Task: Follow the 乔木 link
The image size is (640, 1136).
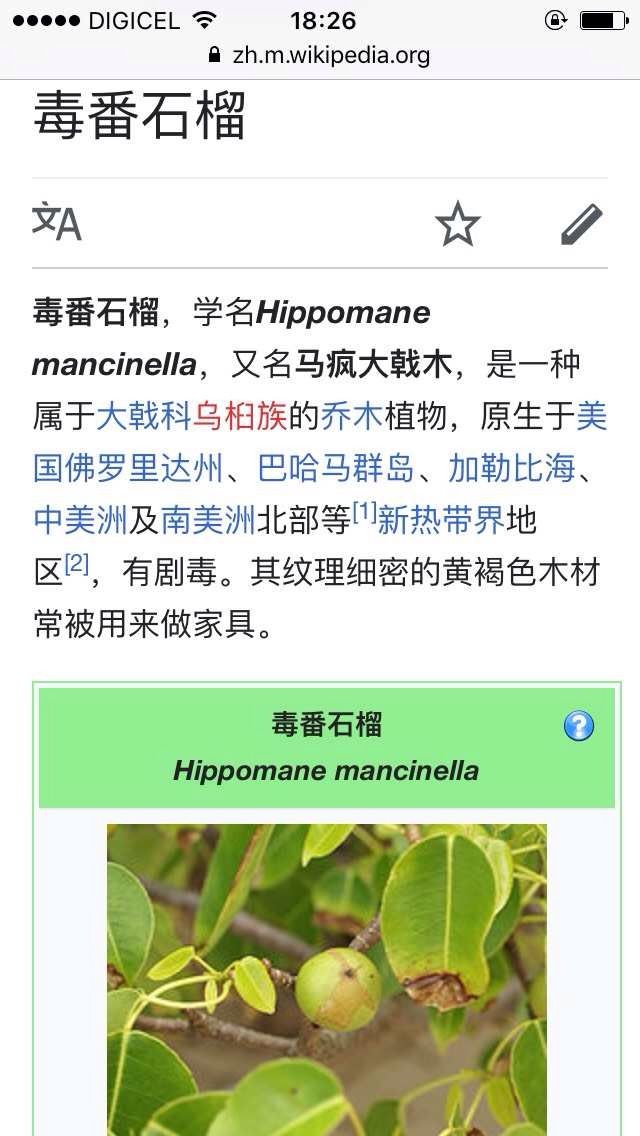Action: coord(352,417)
